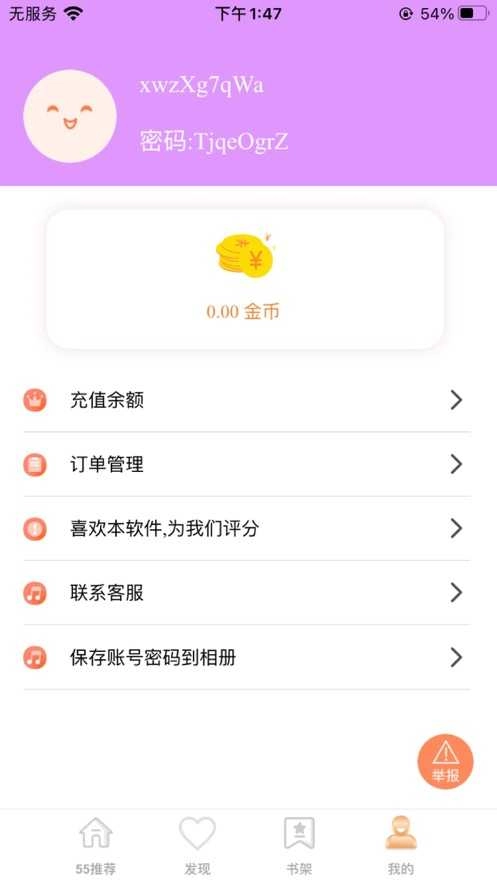Switch to the 发现 tab
The image size is (497, 883).
(197, 846)
